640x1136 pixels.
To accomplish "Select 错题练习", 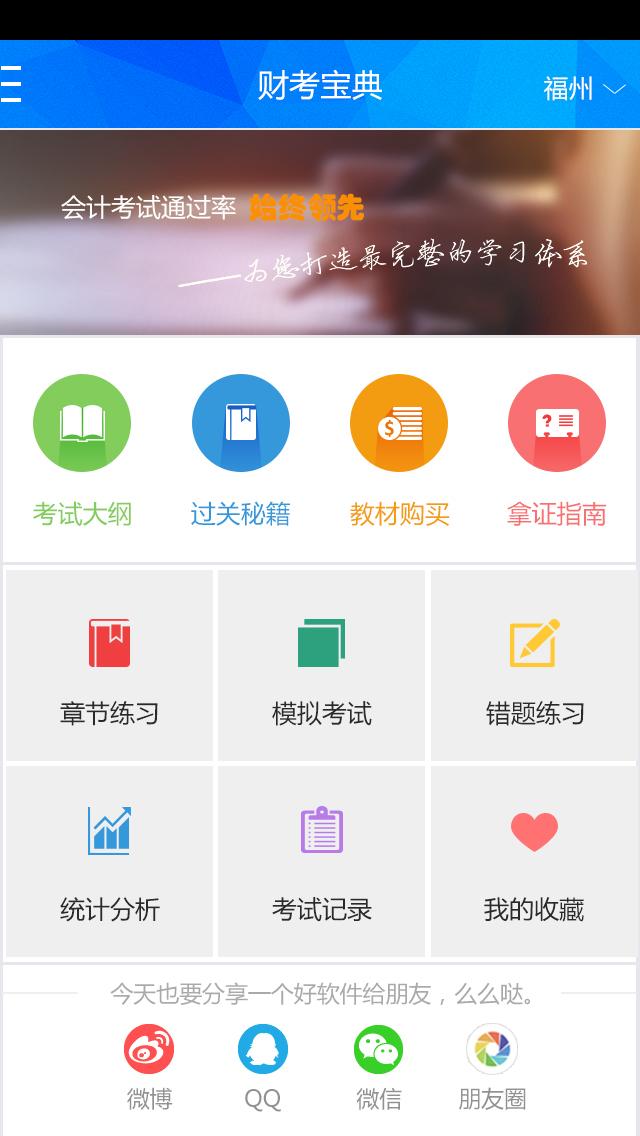I will click(x=534, y=666).
